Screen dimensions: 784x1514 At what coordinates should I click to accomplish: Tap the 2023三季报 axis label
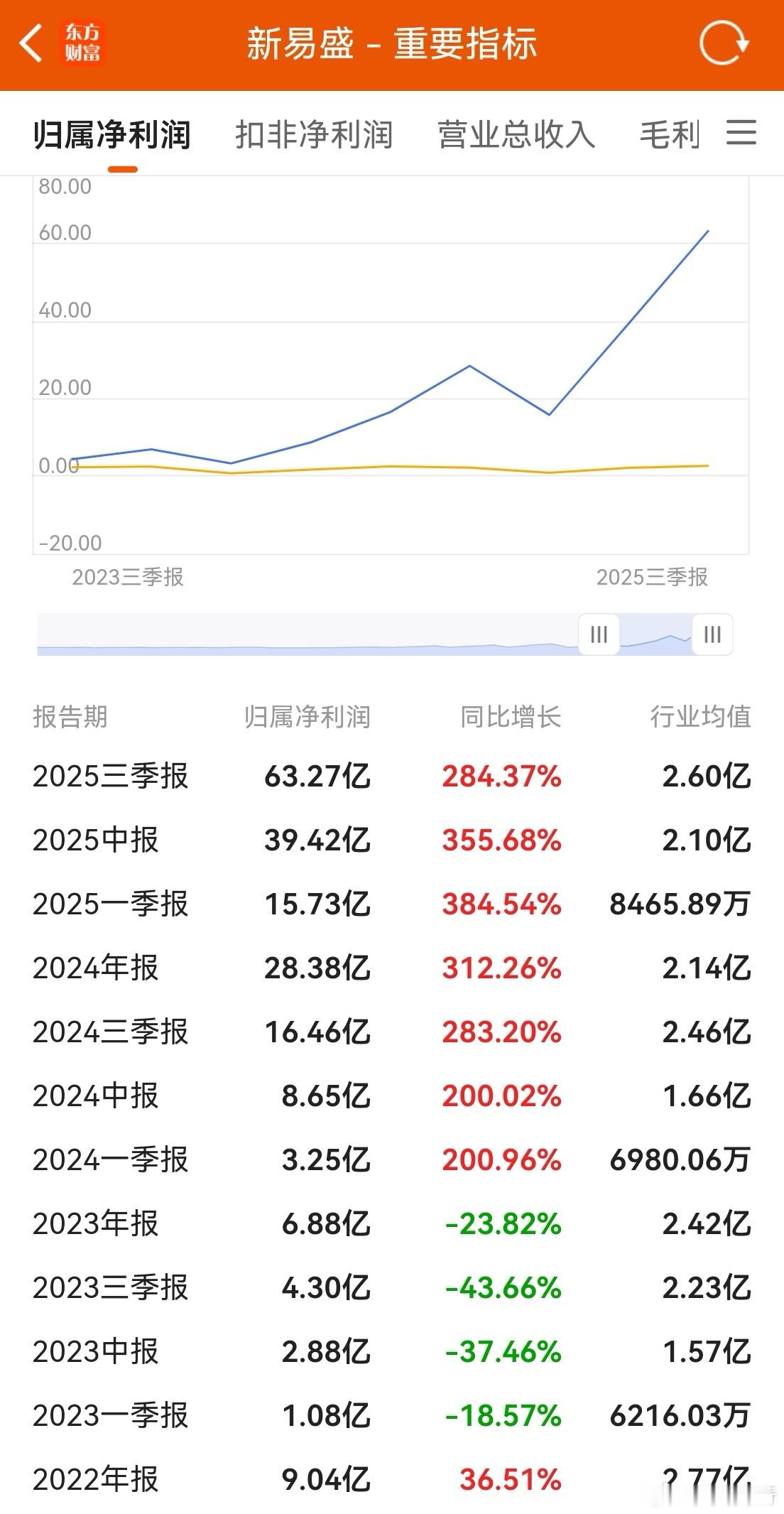click(126, 579)
